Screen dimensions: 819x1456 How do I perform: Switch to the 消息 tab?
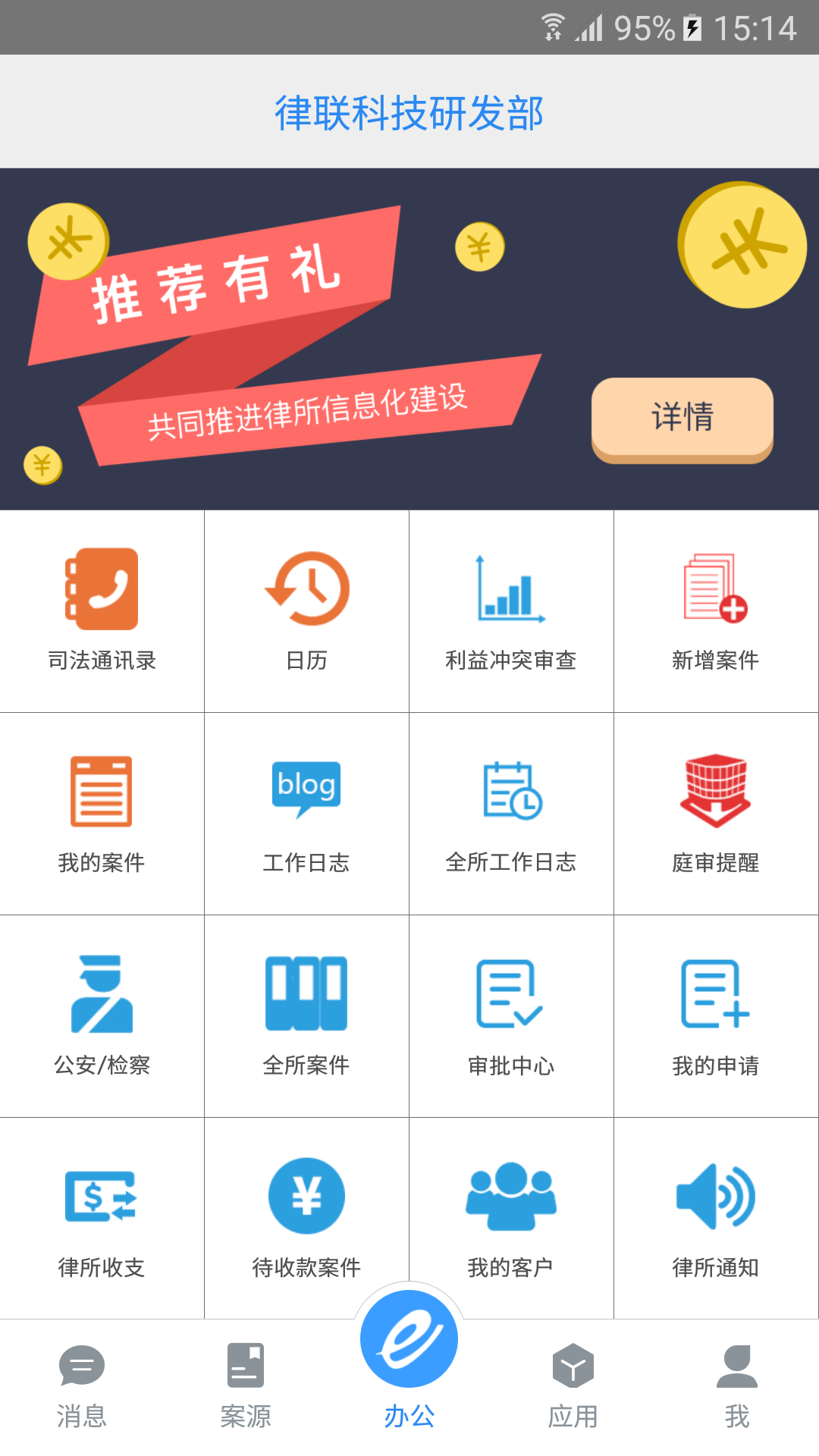pyautogui.click(x=82, y=1387)
